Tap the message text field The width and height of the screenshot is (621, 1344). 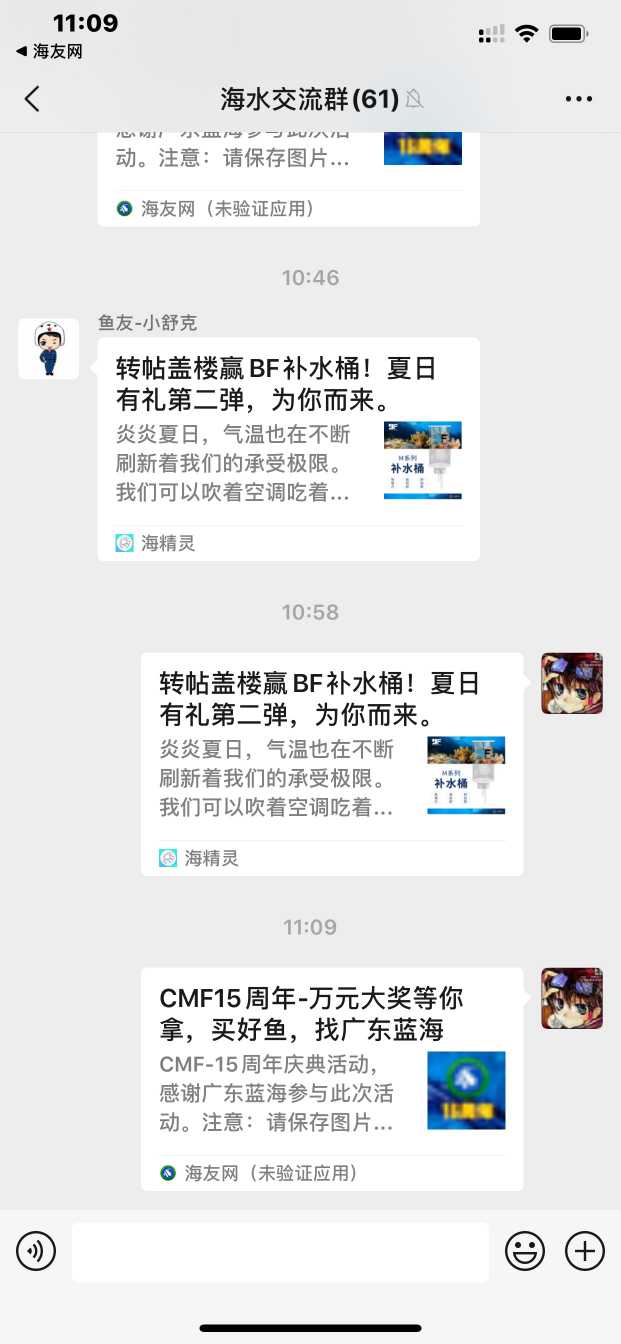[280, 1251]
